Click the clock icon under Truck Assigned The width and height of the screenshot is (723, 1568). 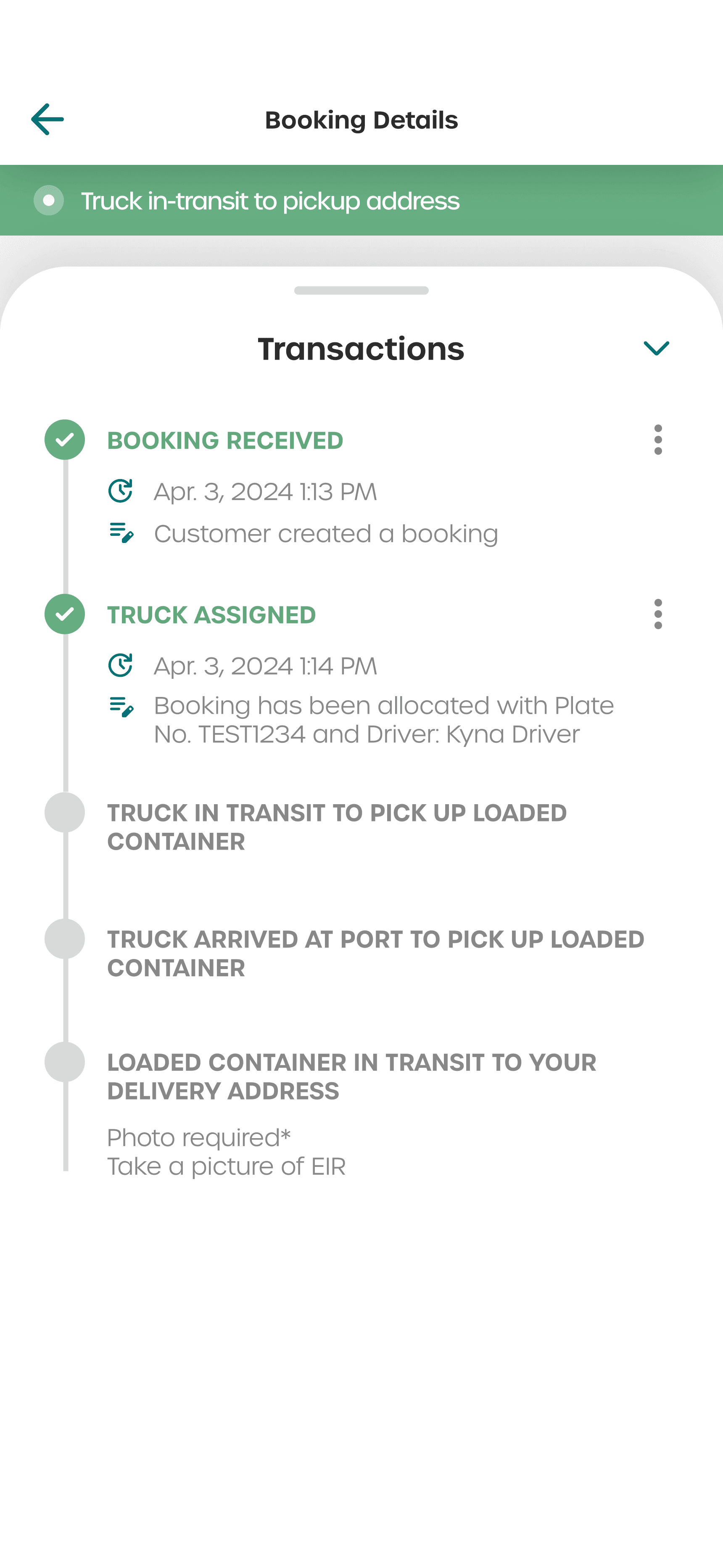121,666
